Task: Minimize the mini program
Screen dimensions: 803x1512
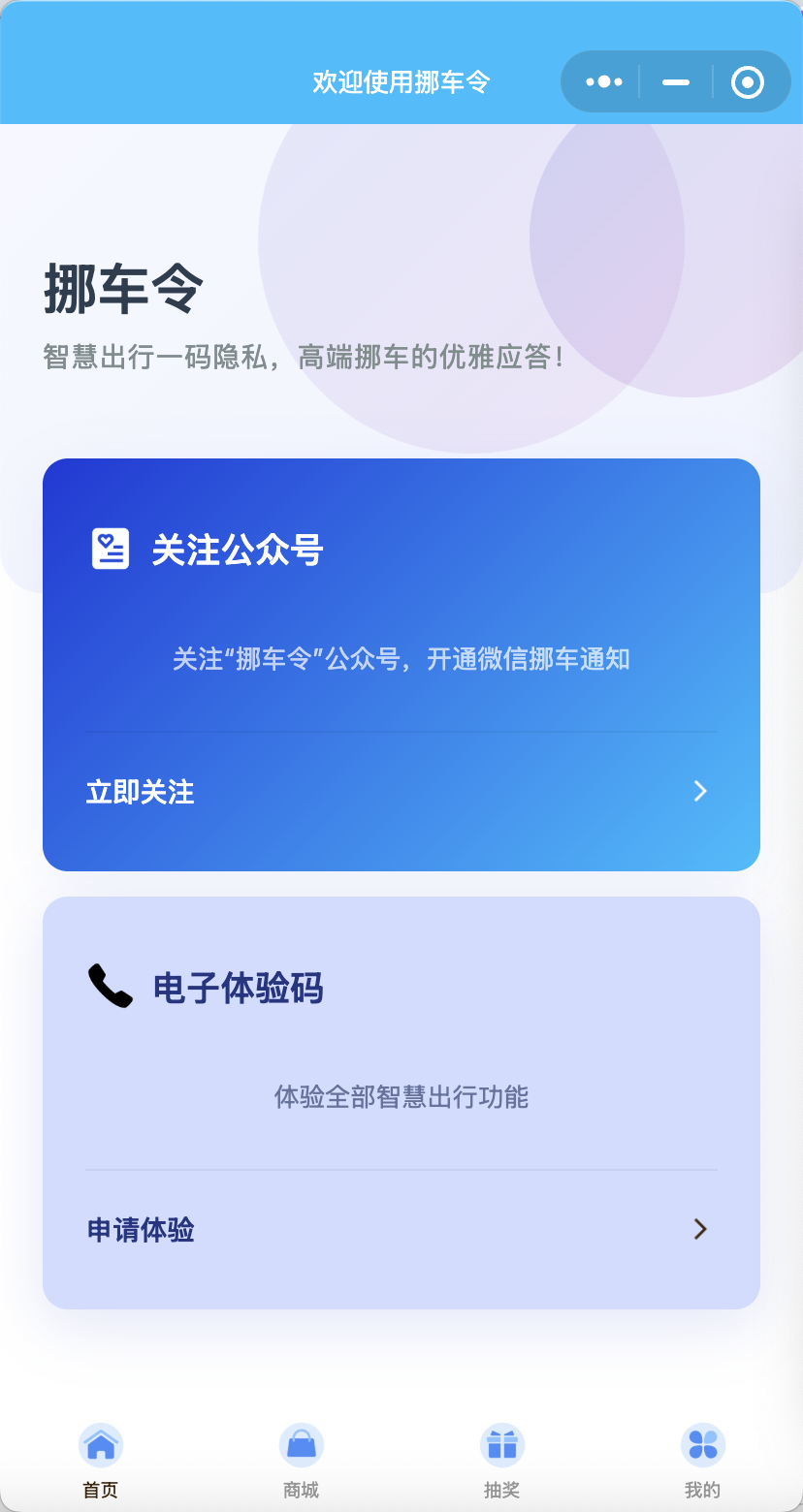Action: [676, 82]
